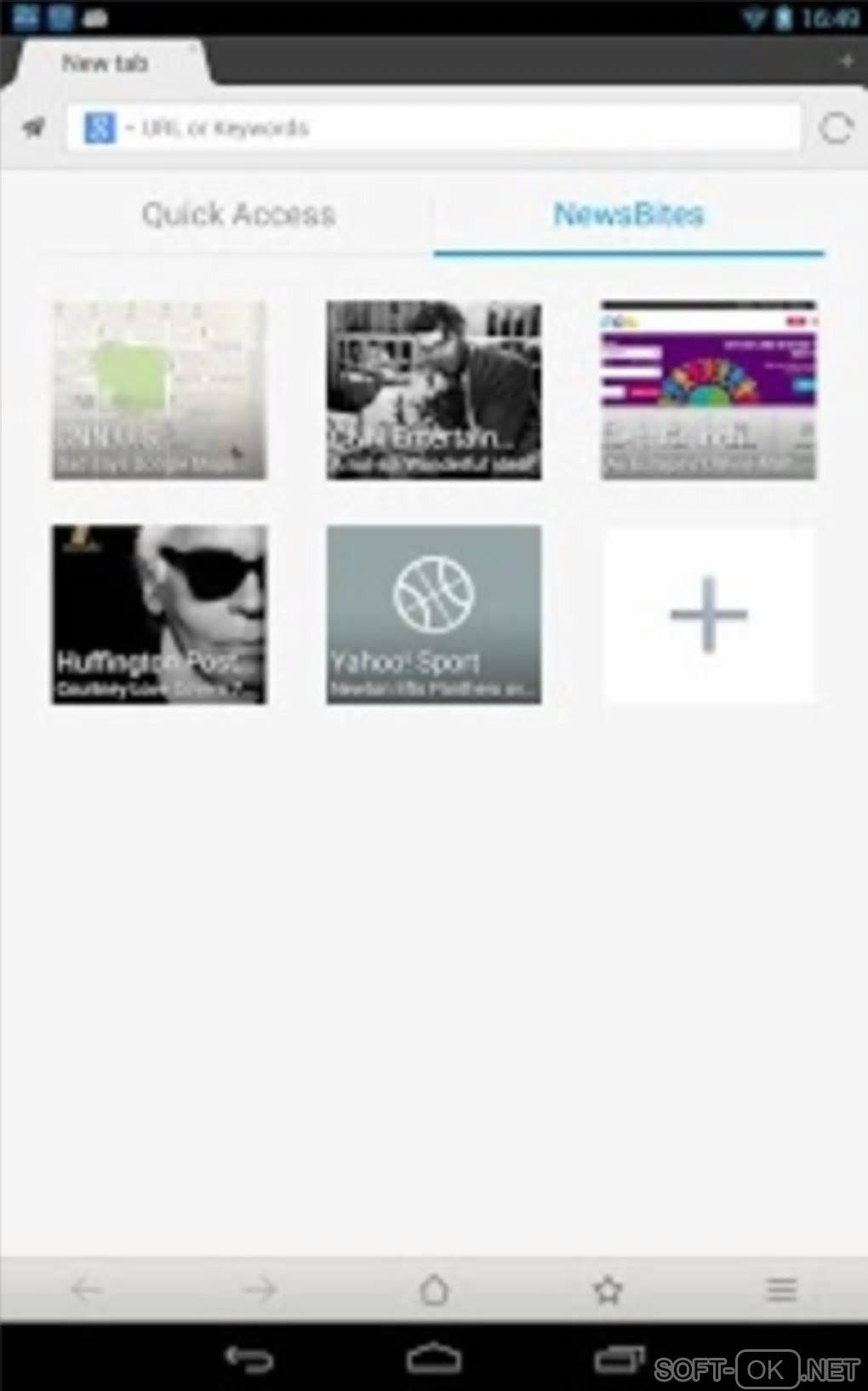Go back with the browser toolbar arrow
The height and width of the screenshot is (1391, 868).
86,1290
